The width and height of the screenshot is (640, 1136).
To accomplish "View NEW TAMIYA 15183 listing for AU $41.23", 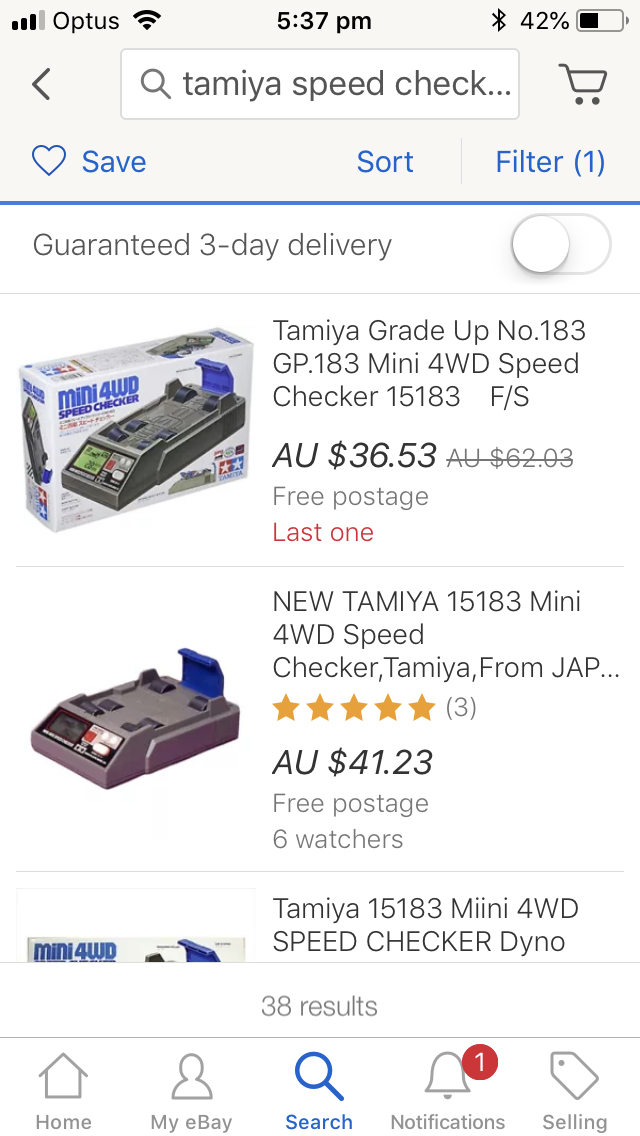I will click(440, 634).
